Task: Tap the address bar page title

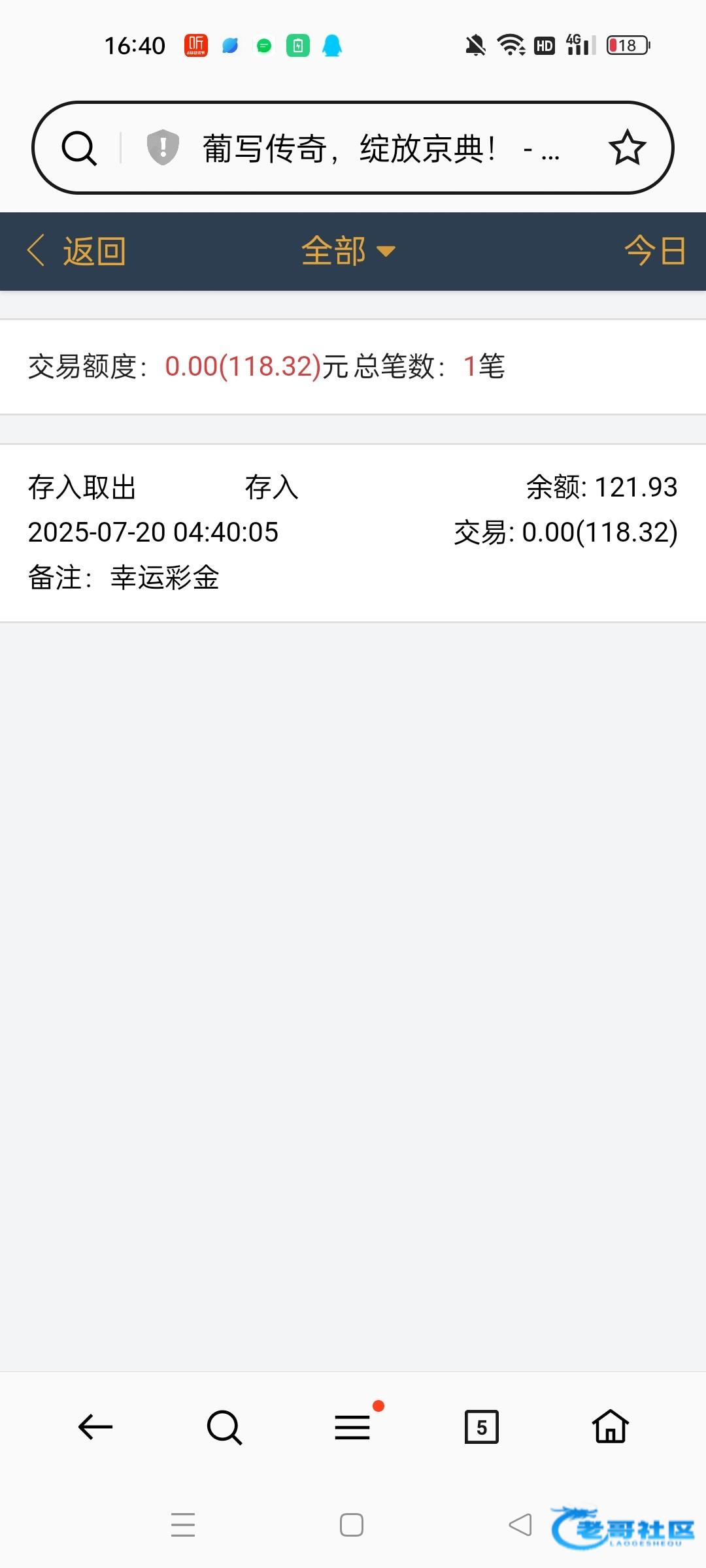Action: pos(381,149)
